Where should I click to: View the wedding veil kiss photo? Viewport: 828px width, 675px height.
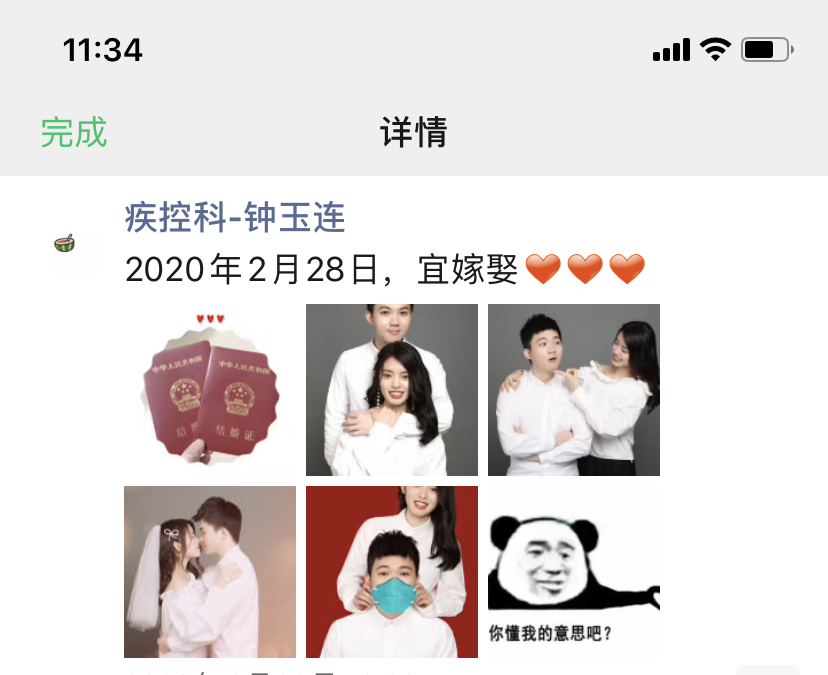click(210, 572)
